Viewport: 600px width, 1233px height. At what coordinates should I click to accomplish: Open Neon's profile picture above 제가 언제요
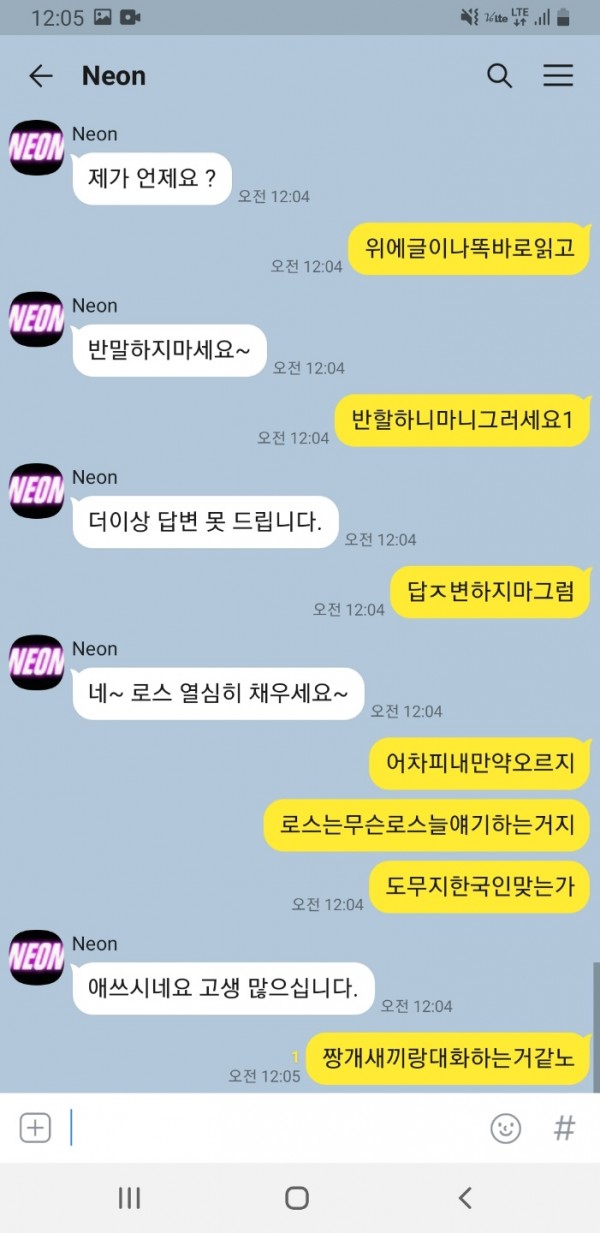coord(37,147)
